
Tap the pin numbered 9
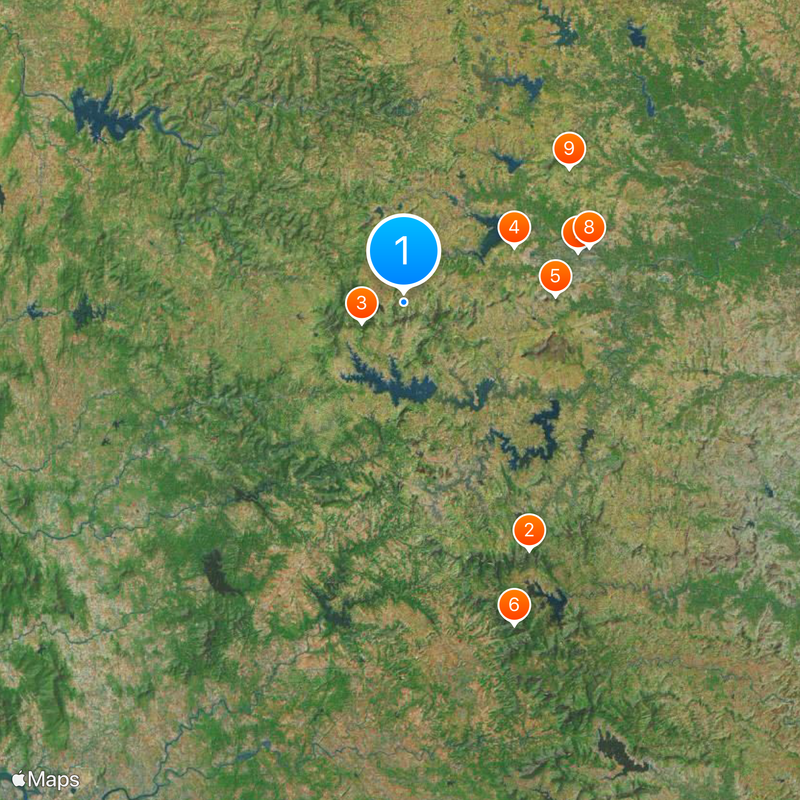[x=569, y=149]
